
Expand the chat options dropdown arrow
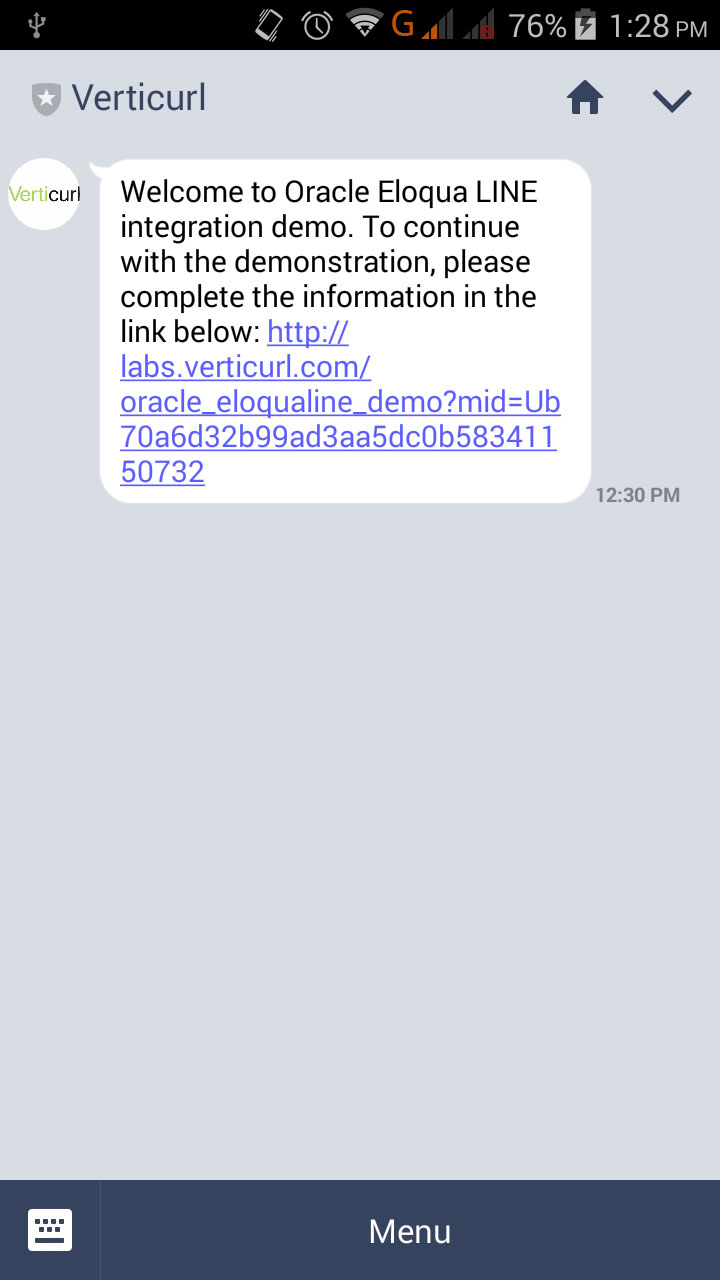pos(672,99)
